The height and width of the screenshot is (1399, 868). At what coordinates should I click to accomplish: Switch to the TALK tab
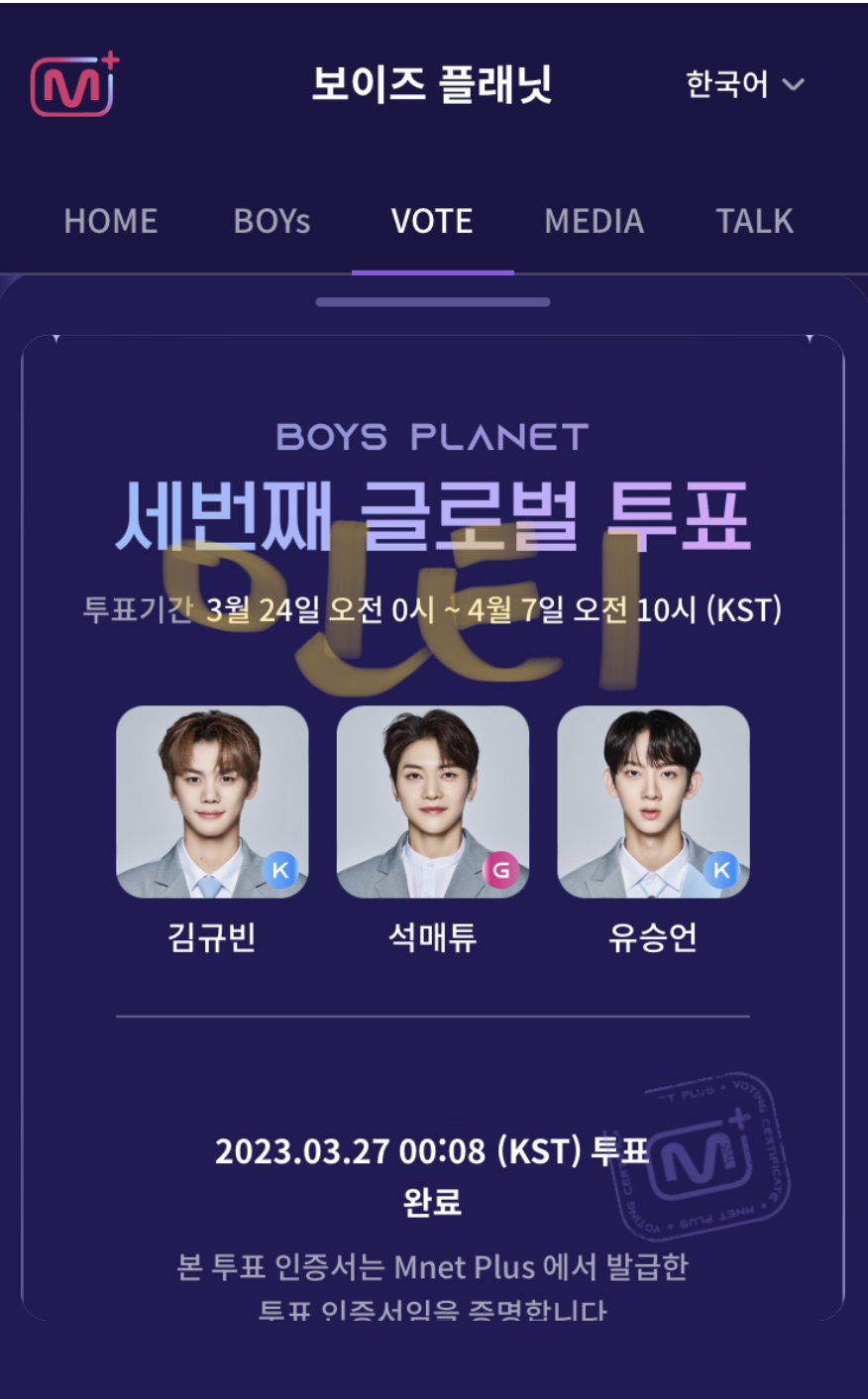(754, 221)
